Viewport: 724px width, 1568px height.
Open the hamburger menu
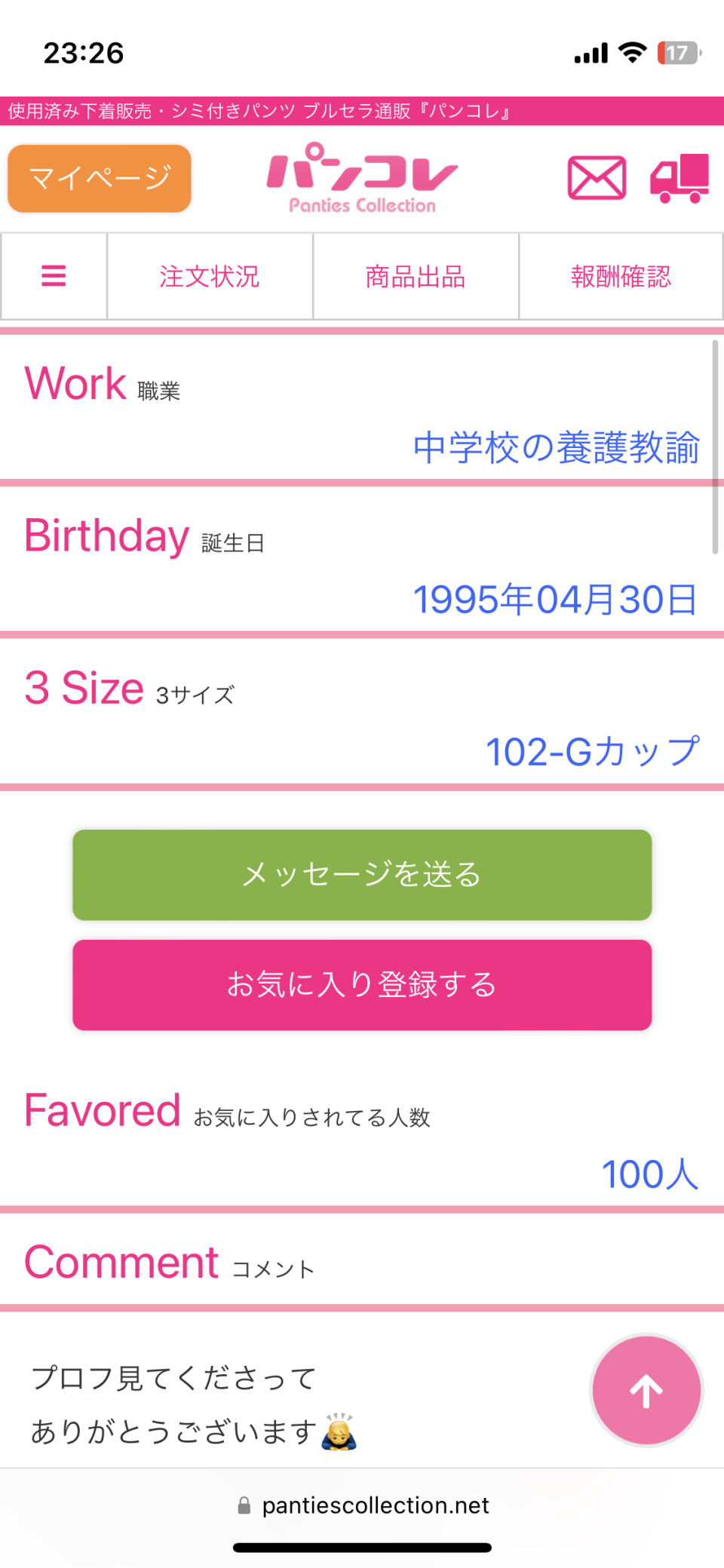(54, 276)
